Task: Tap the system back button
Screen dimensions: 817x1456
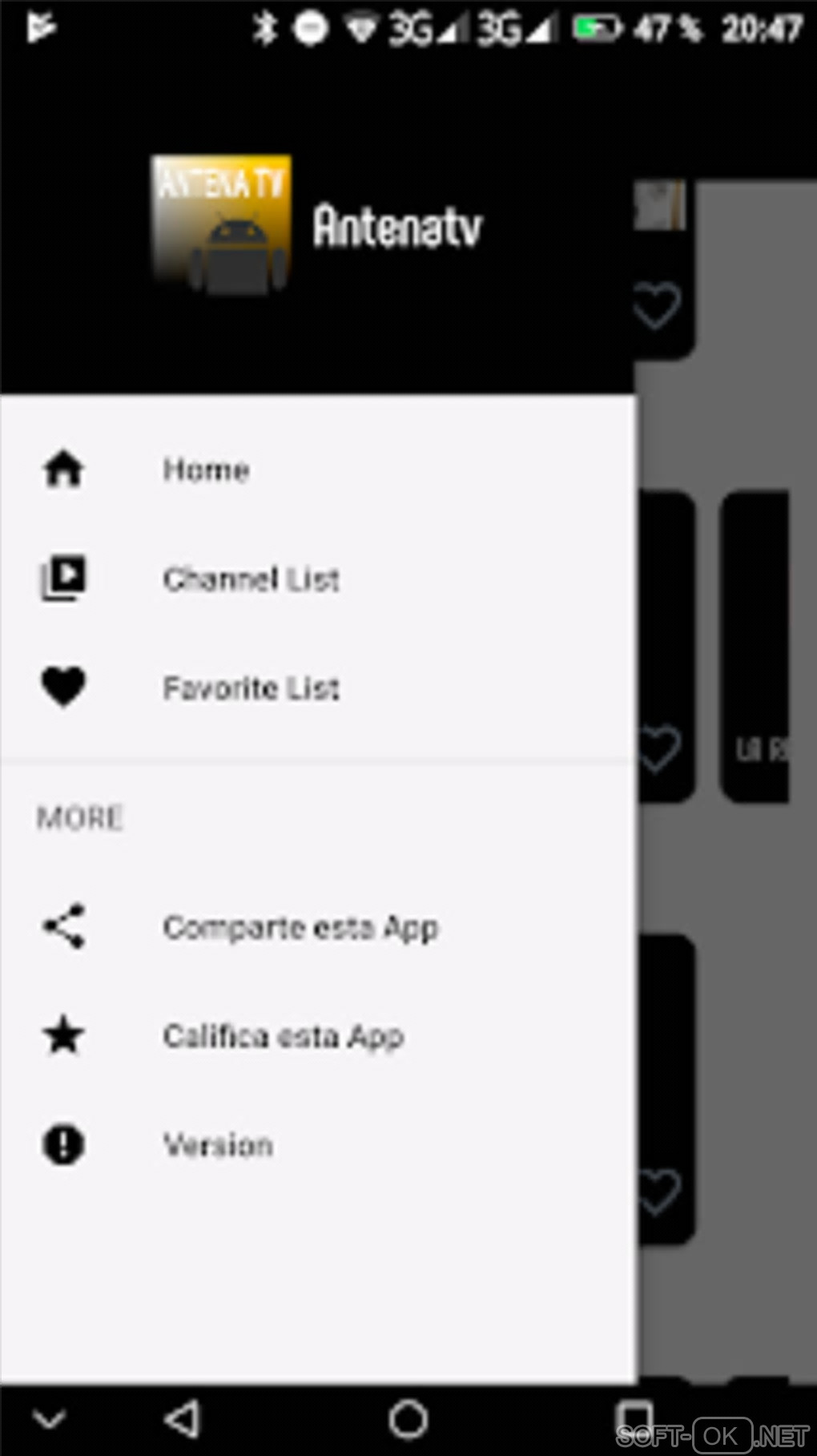Action: [183, 1420]
